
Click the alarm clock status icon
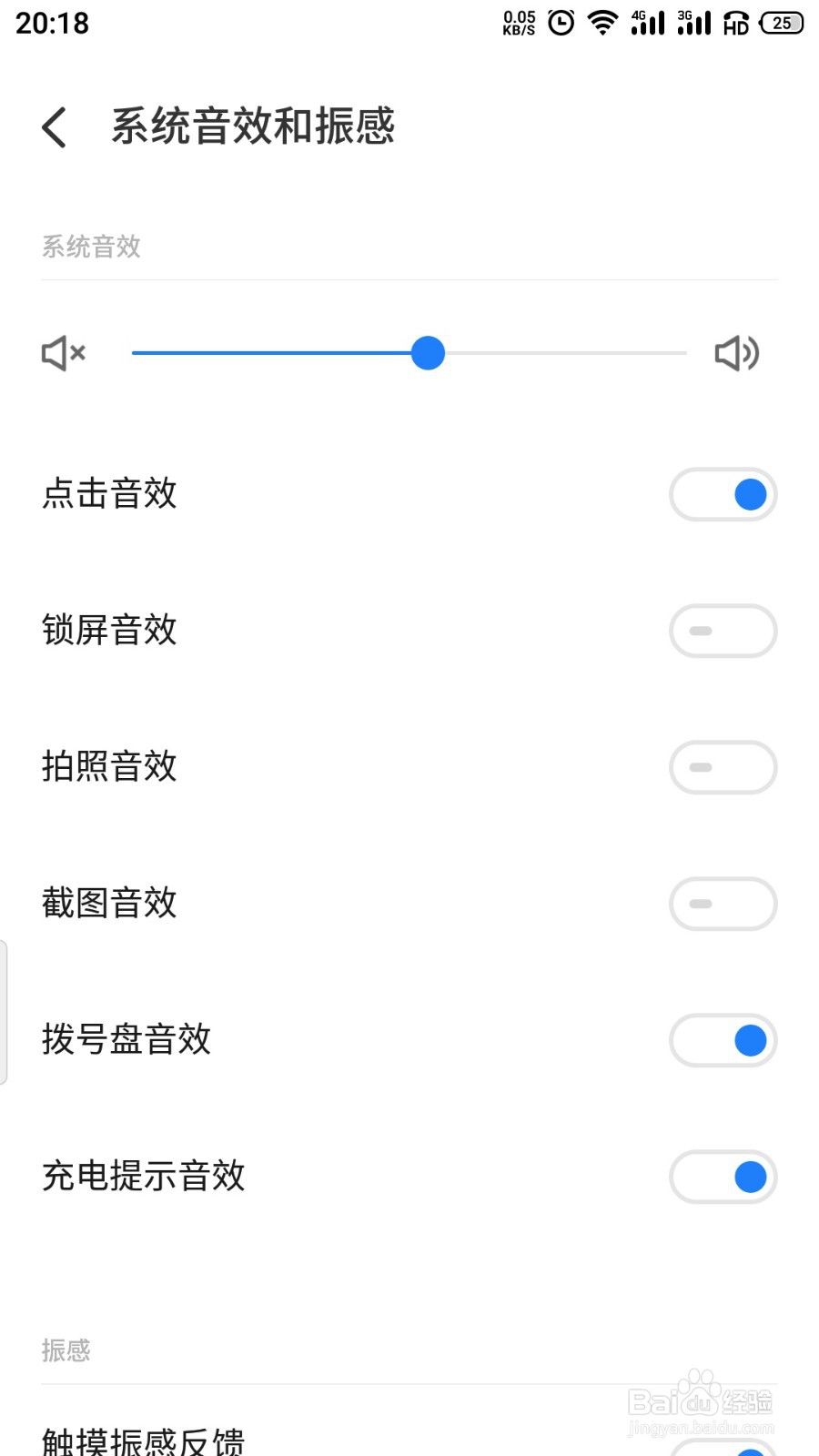click(x=560, y=23)
